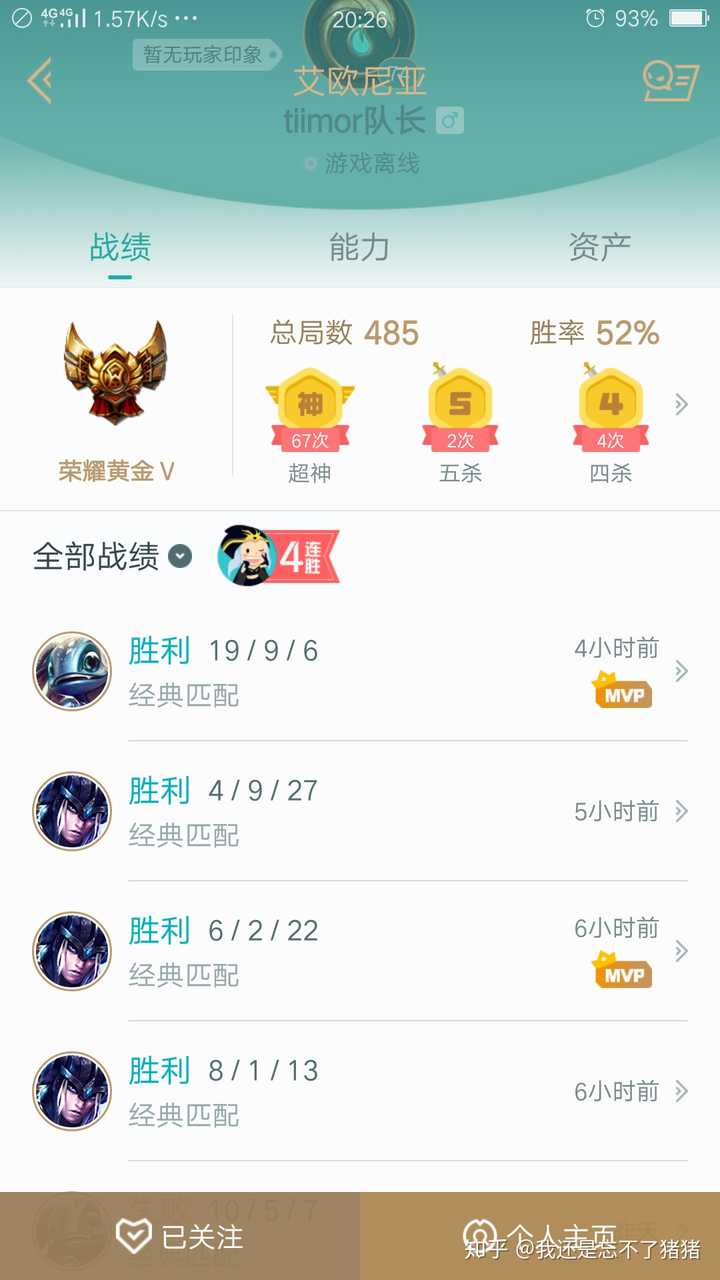Go back using the top-left arrow

click(40, 81)
